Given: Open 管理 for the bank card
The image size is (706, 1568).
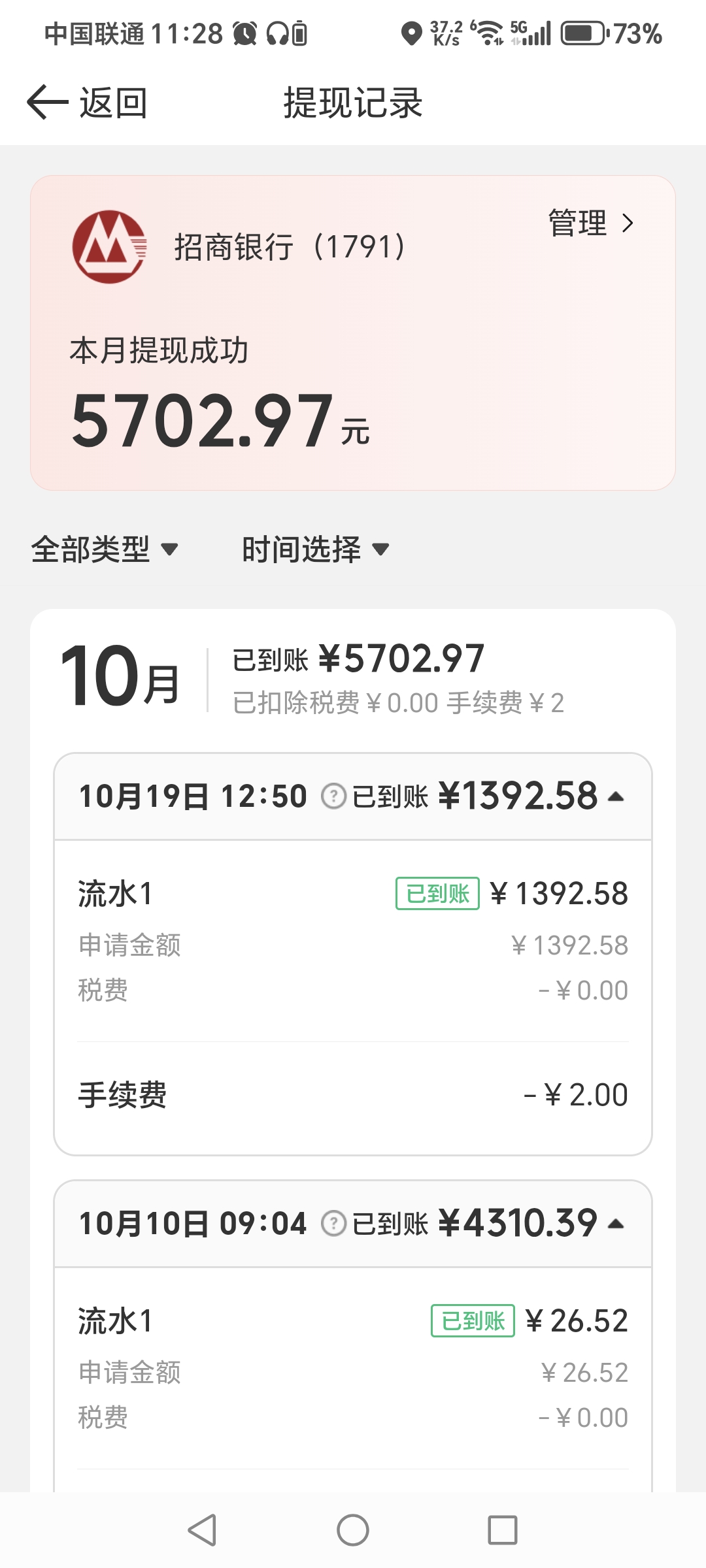Looking at the screenshot, I should tap(590, 223).
